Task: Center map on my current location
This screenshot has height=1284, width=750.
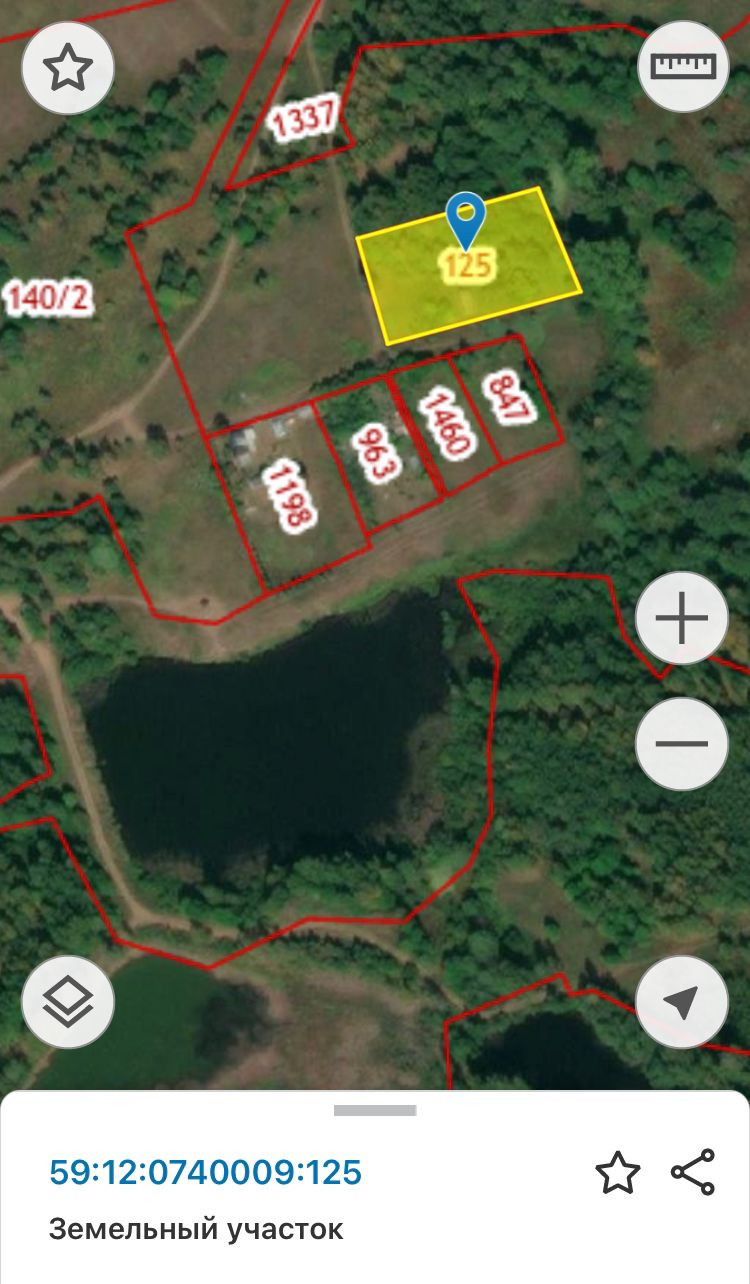Action: [x=682, y=1002]
